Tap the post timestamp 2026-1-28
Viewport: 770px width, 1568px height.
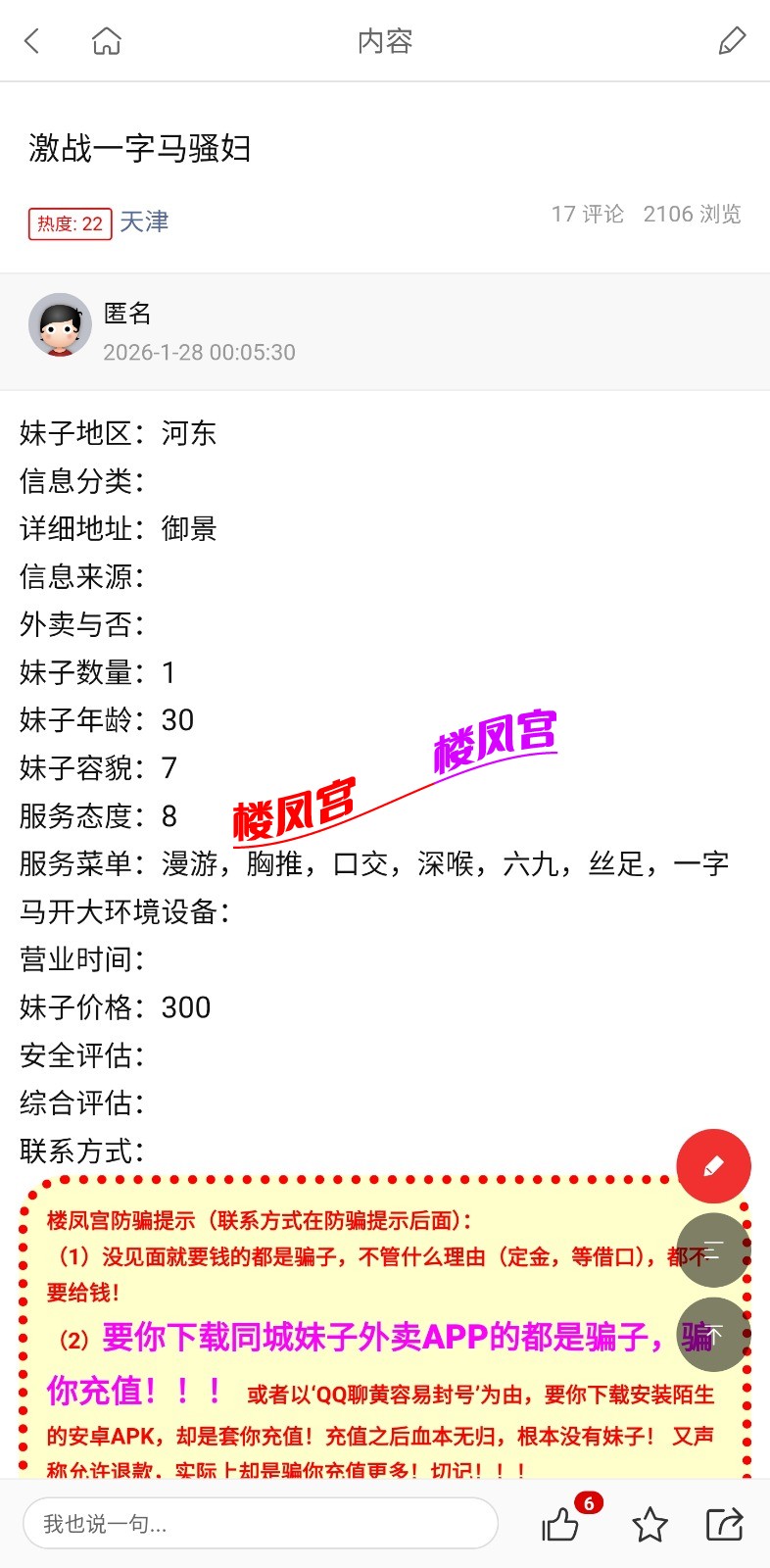200,352
